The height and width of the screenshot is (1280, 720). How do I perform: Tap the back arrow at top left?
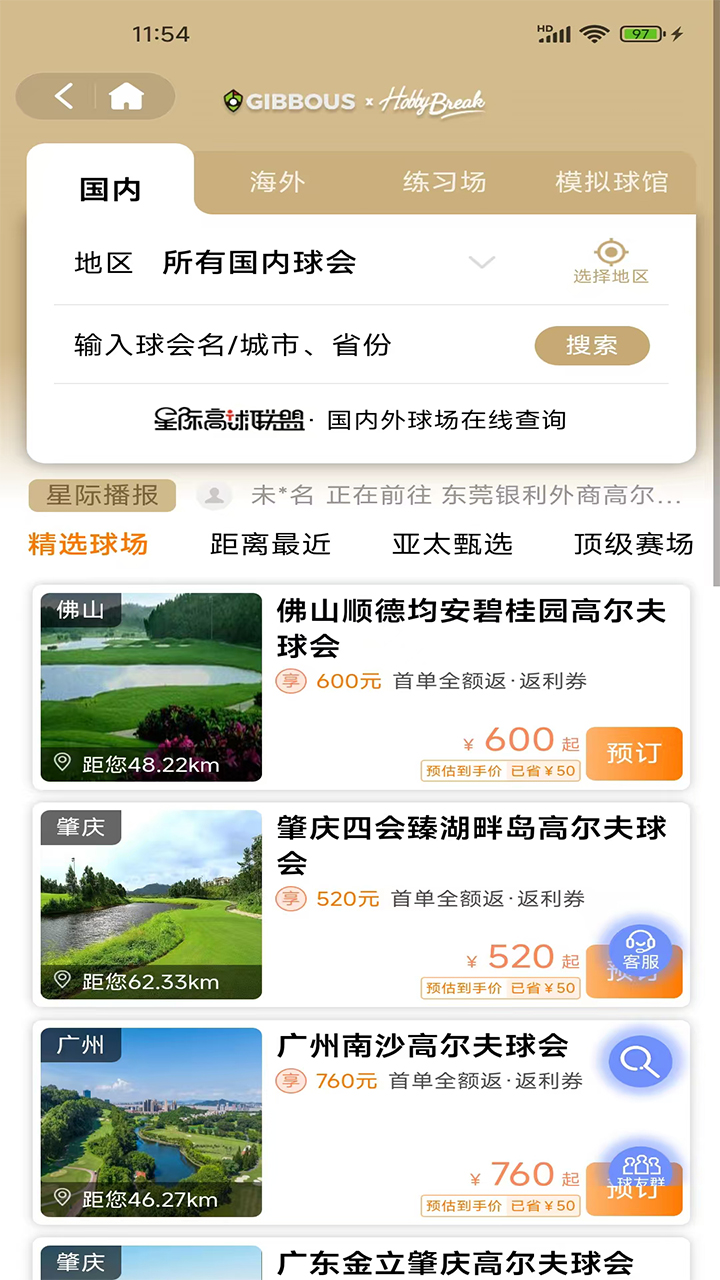click(62, 96)
